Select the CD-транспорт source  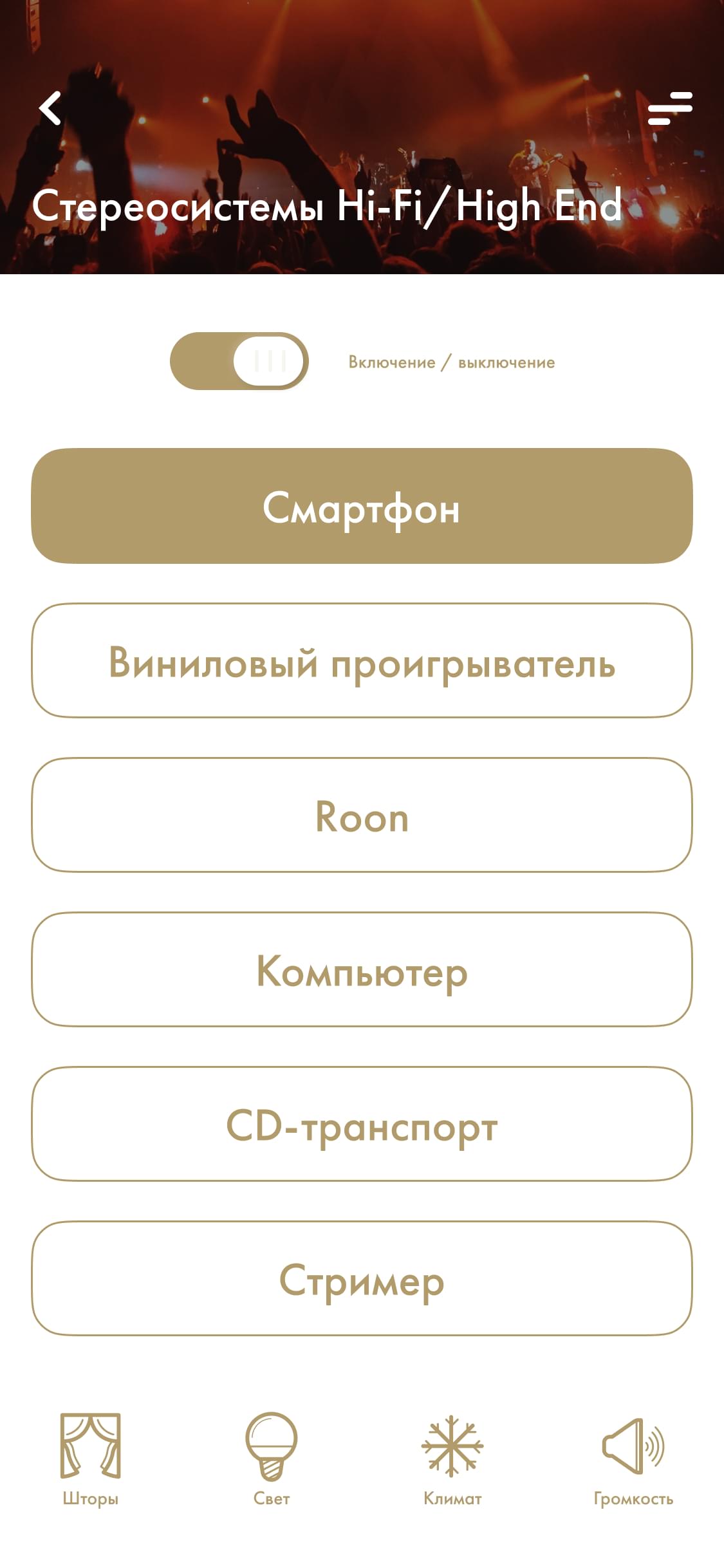click(x=362, y=1124)
